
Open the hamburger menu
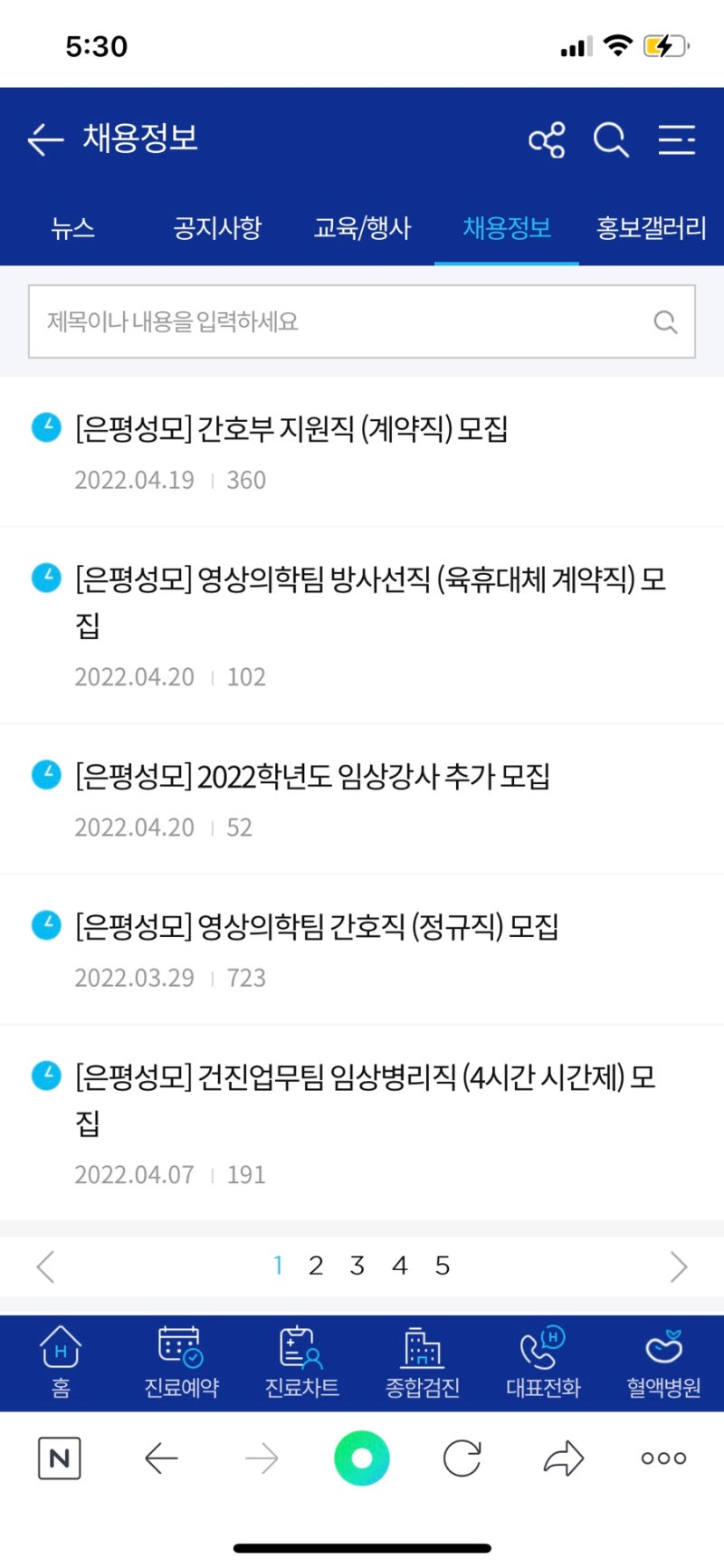[676, 139]
